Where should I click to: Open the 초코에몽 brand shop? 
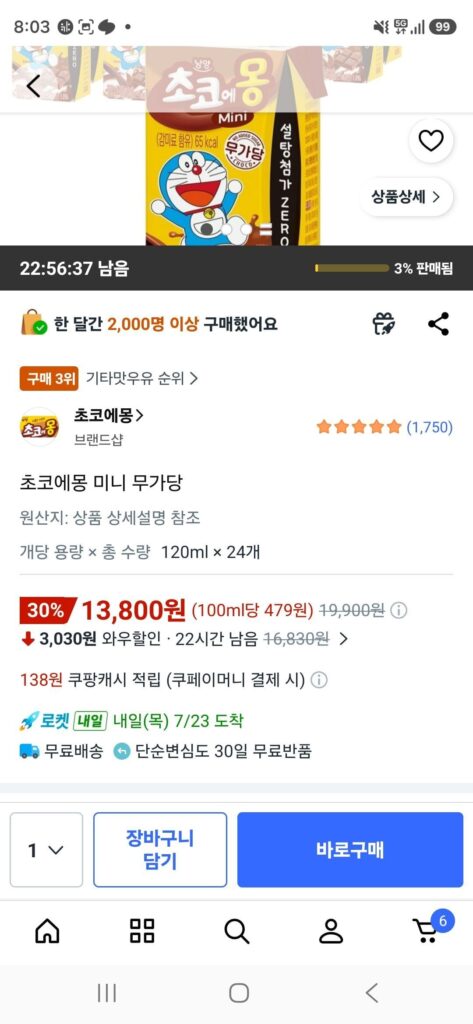point(108,415)
